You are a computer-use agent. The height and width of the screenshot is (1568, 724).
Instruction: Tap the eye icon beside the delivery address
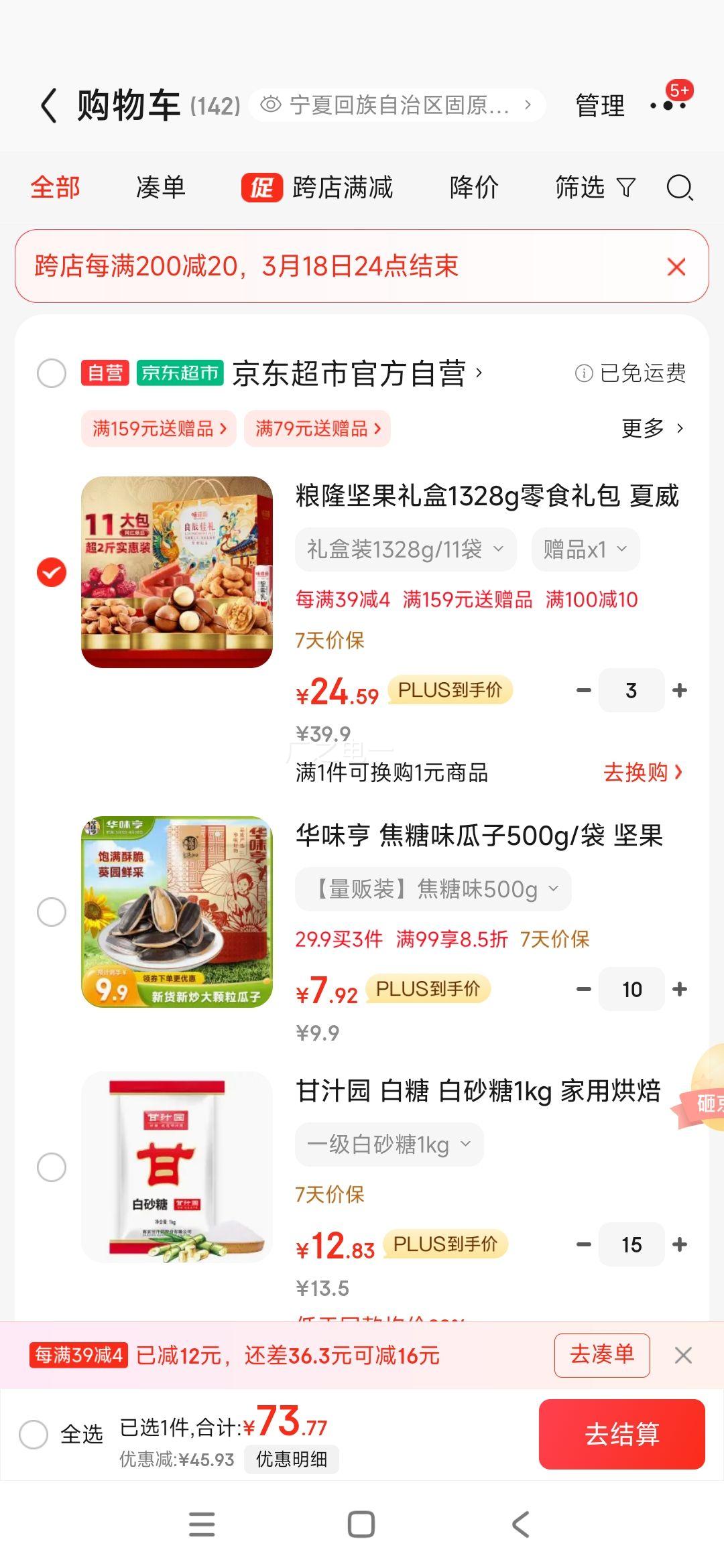pyautogui.click(x=274, y=106)
